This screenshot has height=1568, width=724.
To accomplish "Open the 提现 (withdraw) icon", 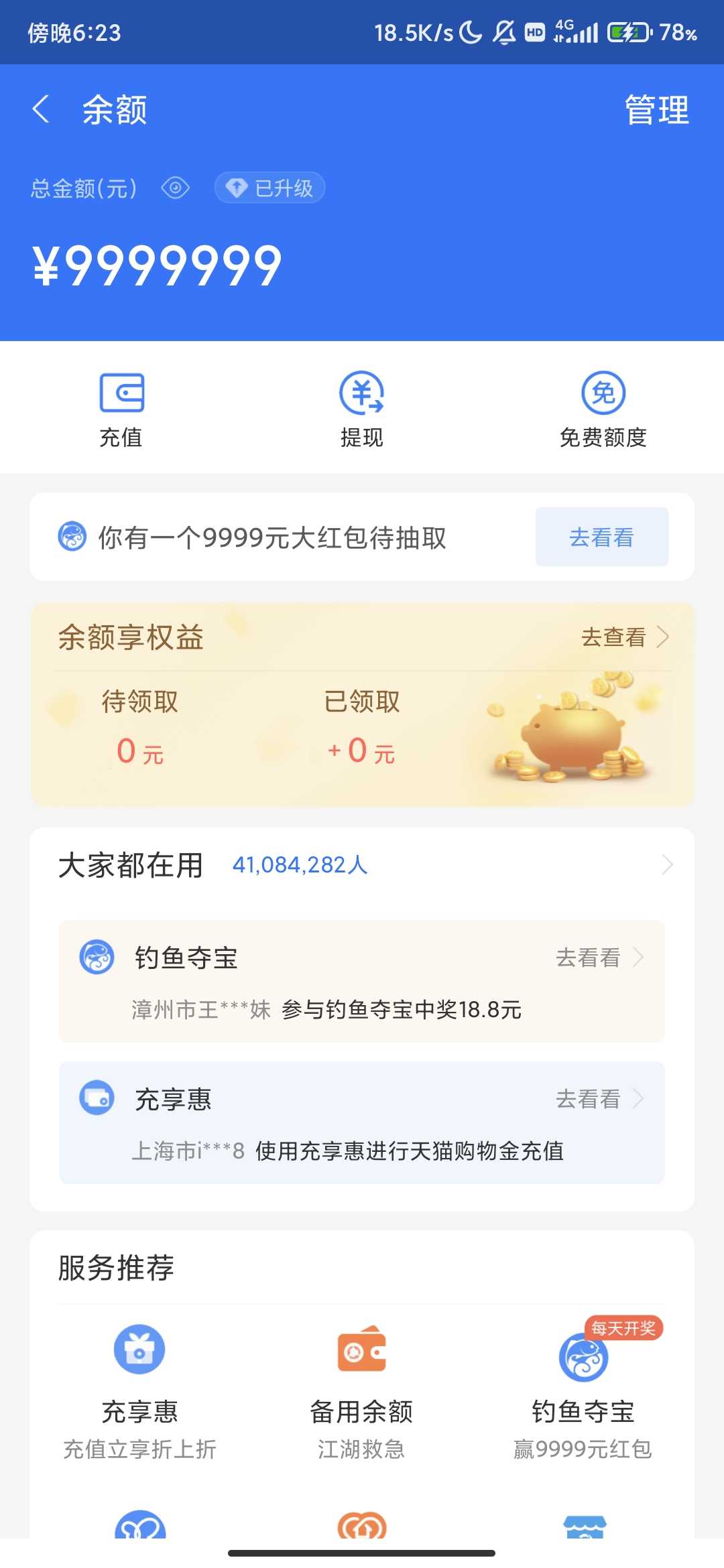I will pyautogui.click(x=362, y=394).
